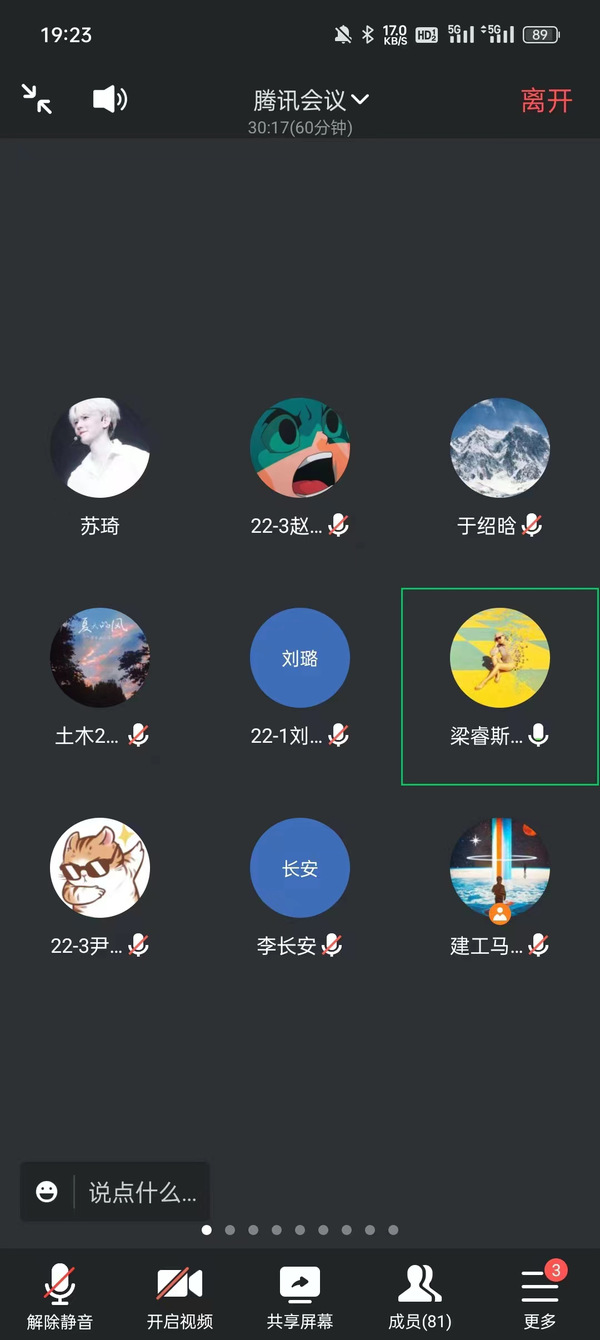The image size is (600, 1340).
Task: Leave the meeting via 离开
Action: click(x=546, y=100)
